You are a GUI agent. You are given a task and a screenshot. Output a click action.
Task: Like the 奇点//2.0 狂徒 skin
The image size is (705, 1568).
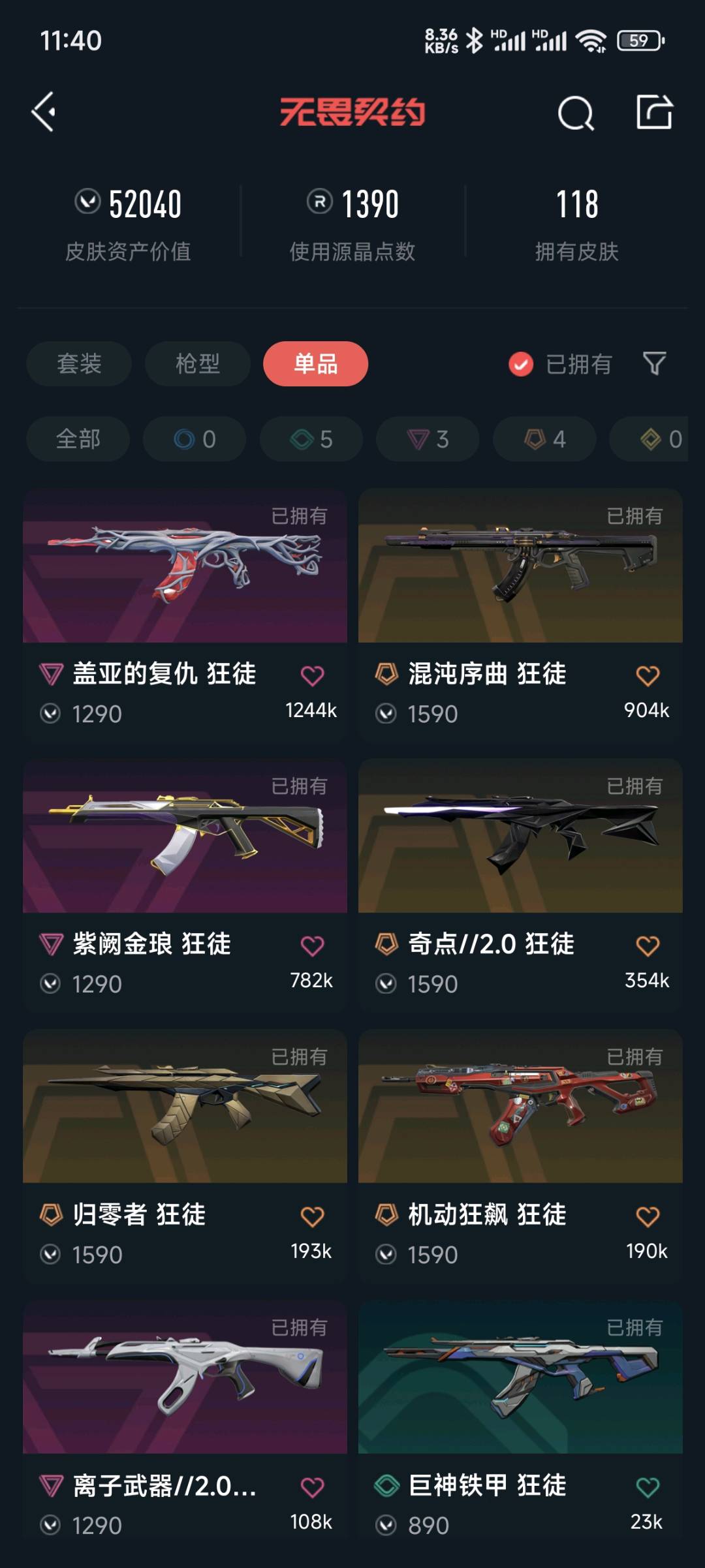pos(648,945)
